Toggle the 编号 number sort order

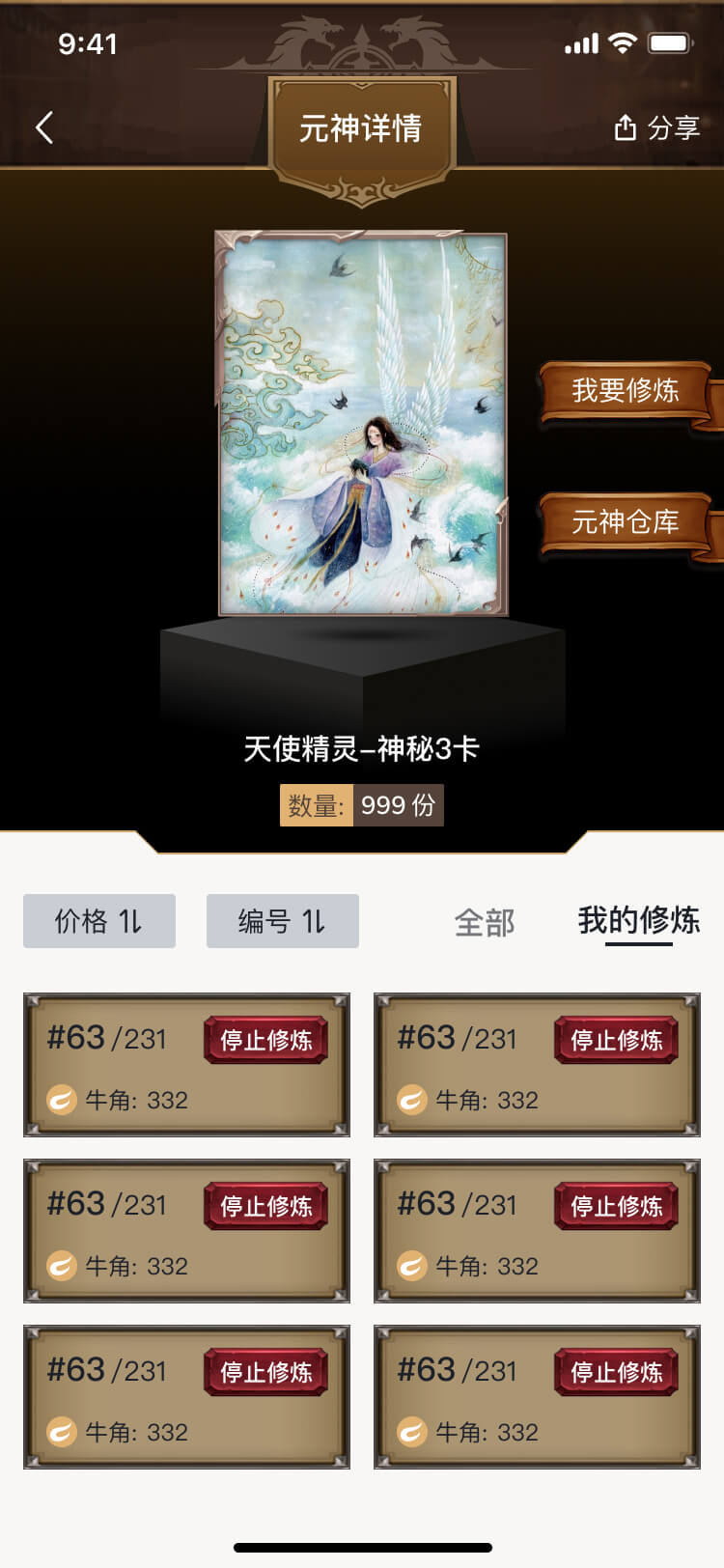(x=282, y=921)
